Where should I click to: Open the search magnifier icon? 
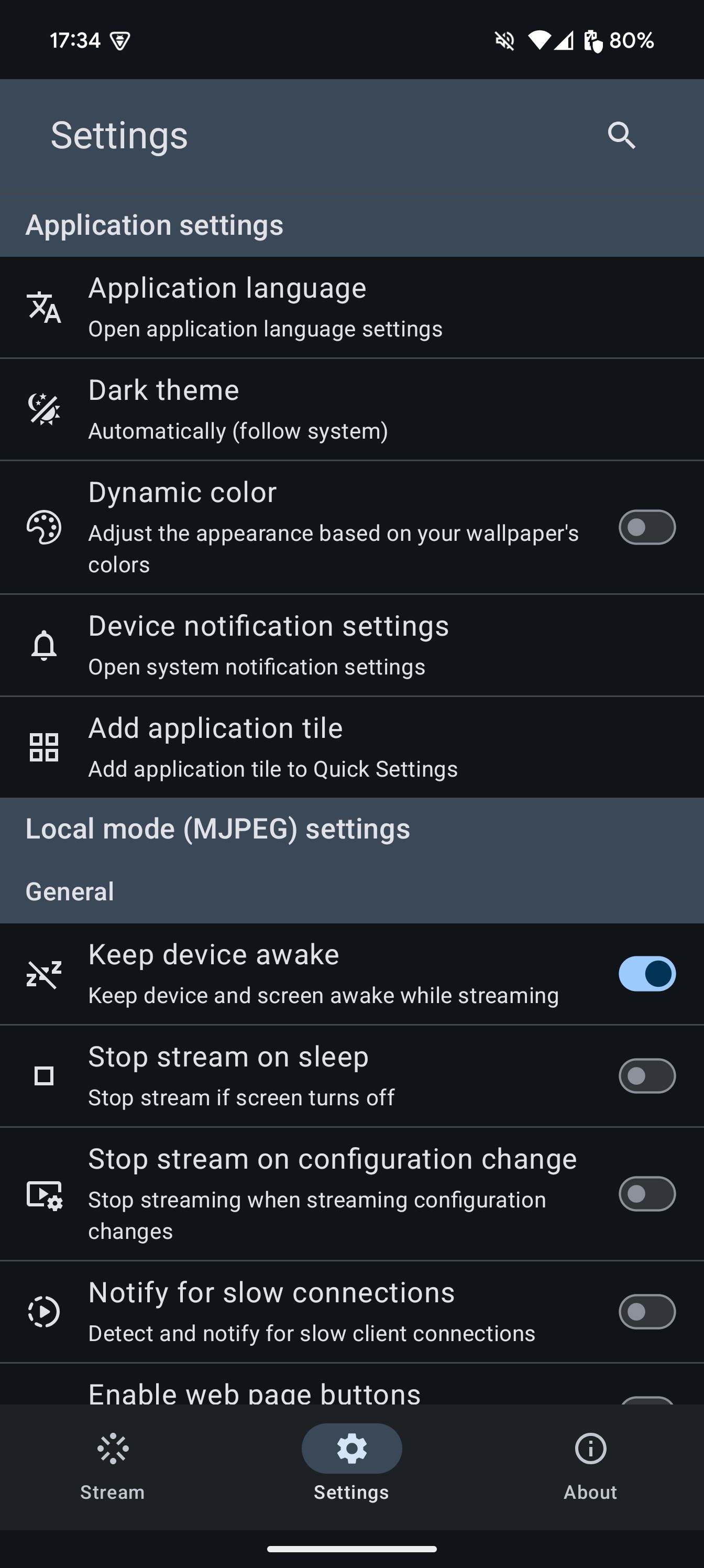(x=621, y=135)
